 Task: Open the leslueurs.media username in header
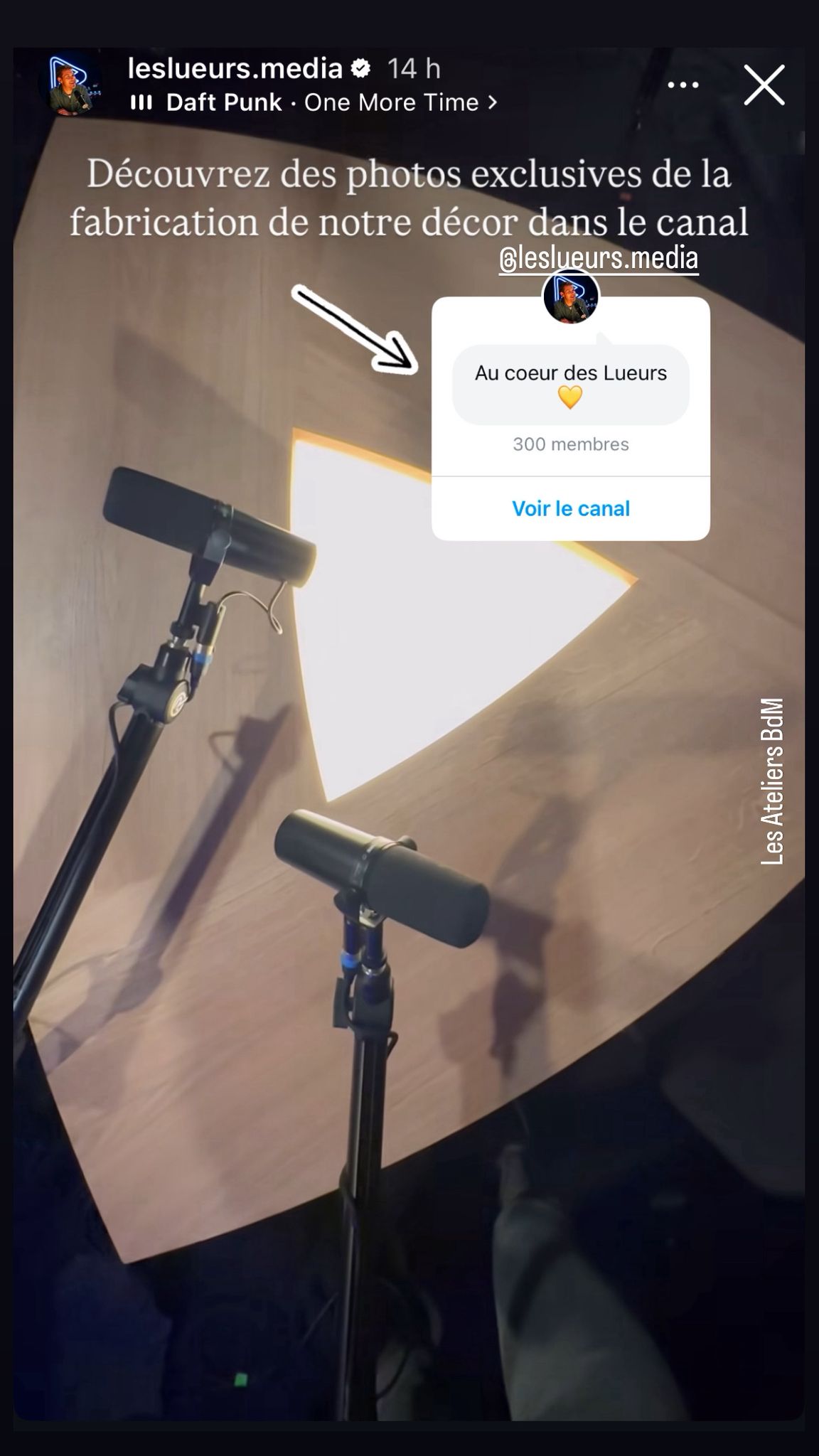tap(235, 68)
